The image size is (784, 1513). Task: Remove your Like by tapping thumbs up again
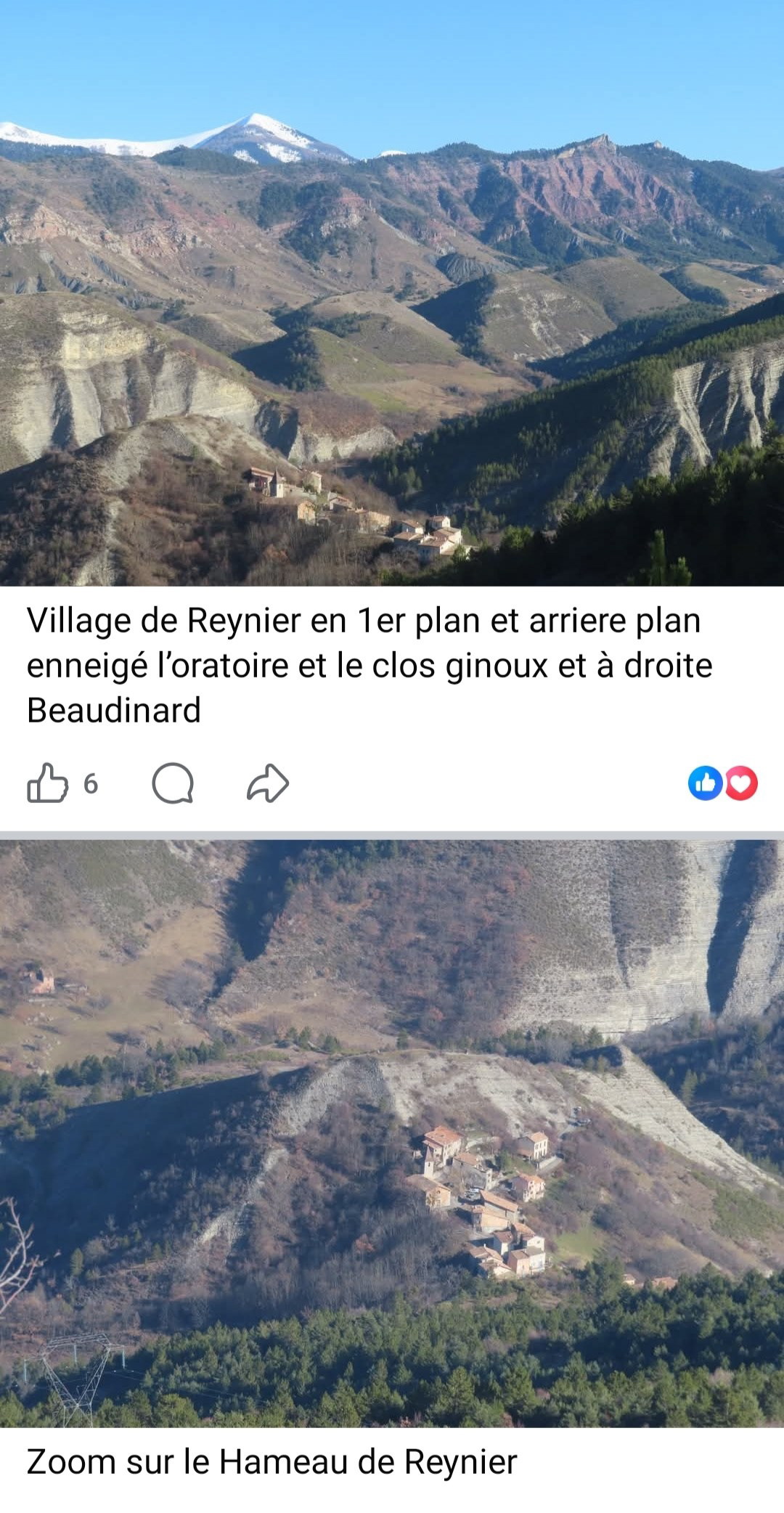point(50,783)
